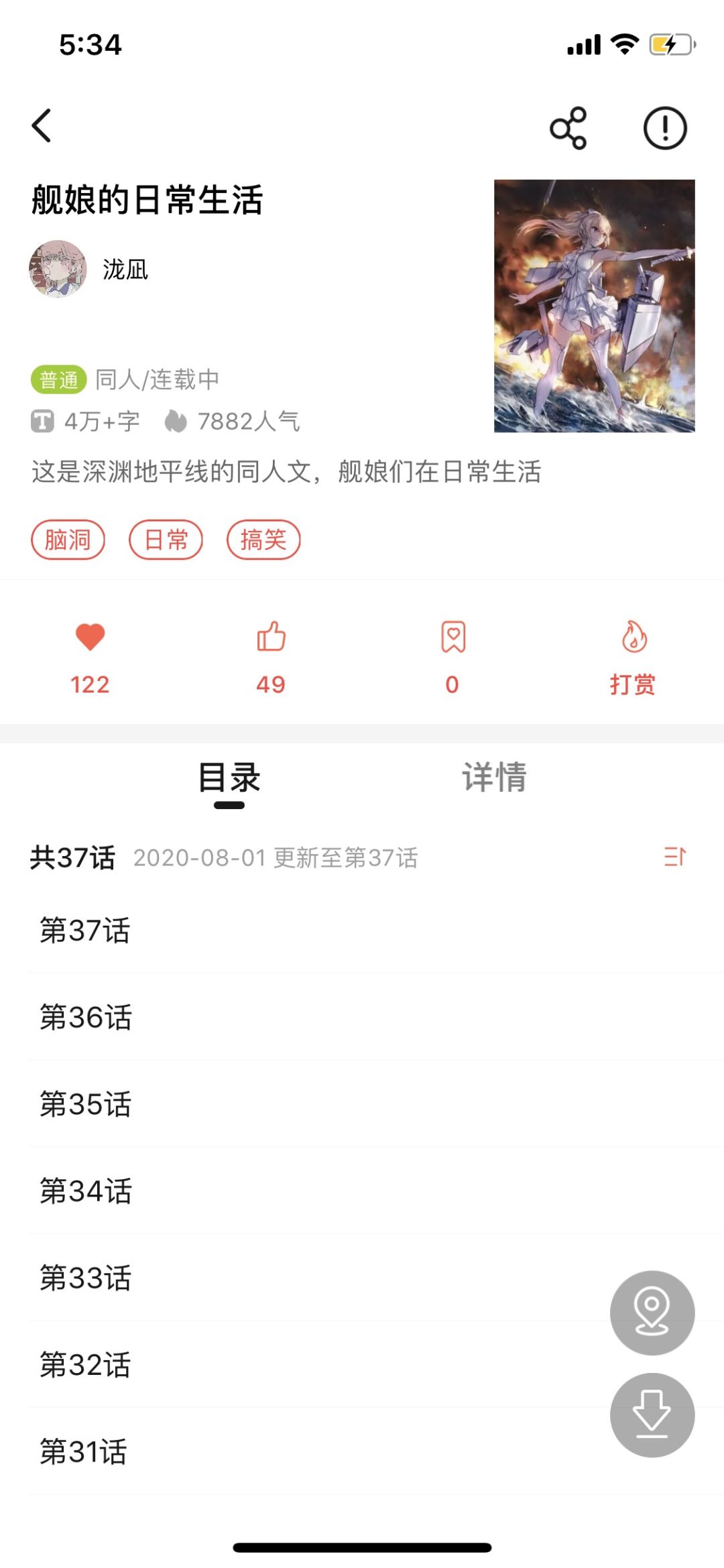The width and height of the screenshot is (724, 1568).
Task: Open chapter 第33话
Action: (x=85, y=1278)
